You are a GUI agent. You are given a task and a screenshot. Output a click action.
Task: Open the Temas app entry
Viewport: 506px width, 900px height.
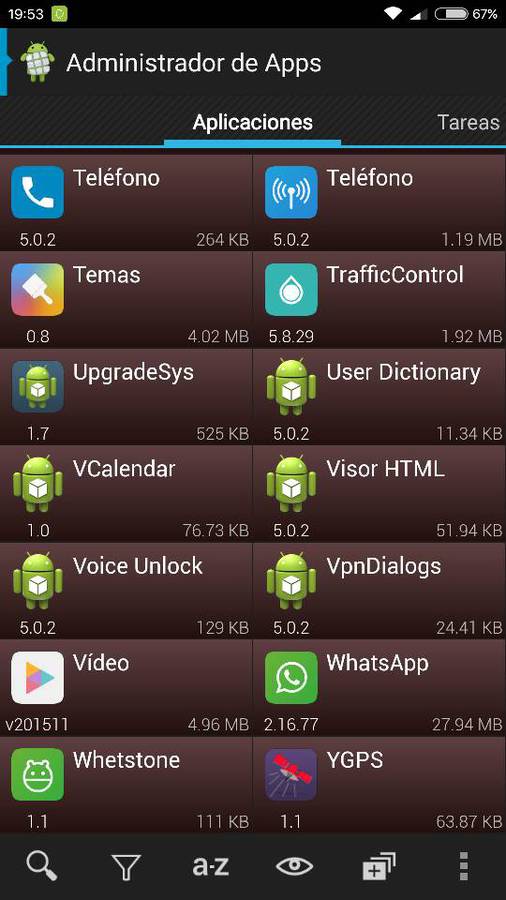click(126, 299)
